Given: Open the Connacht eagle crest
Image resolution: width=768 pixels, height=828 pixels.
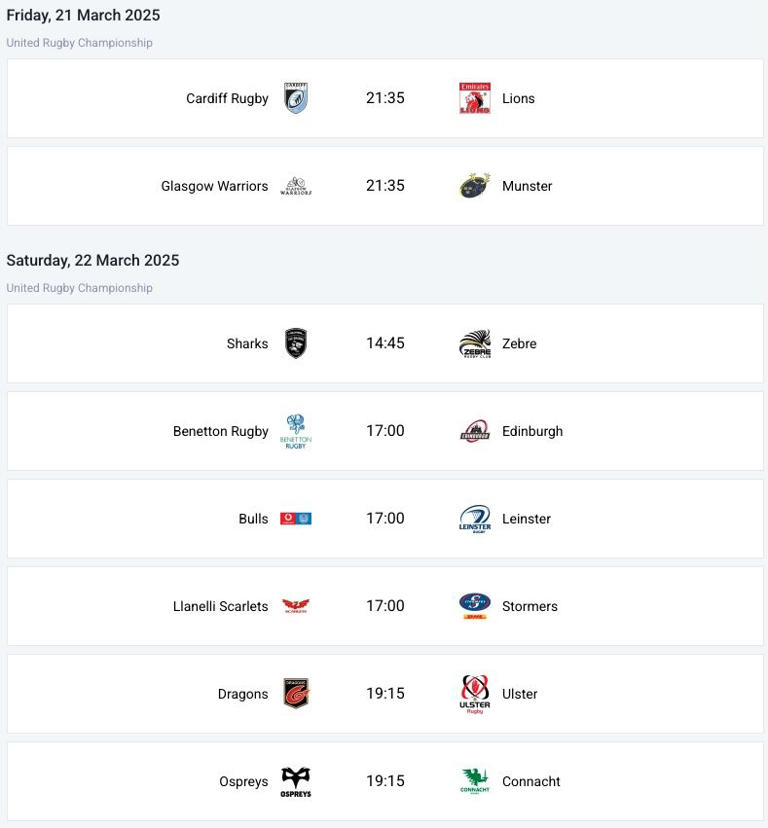Looking at the screenshot, I should [x=474, y=781].
